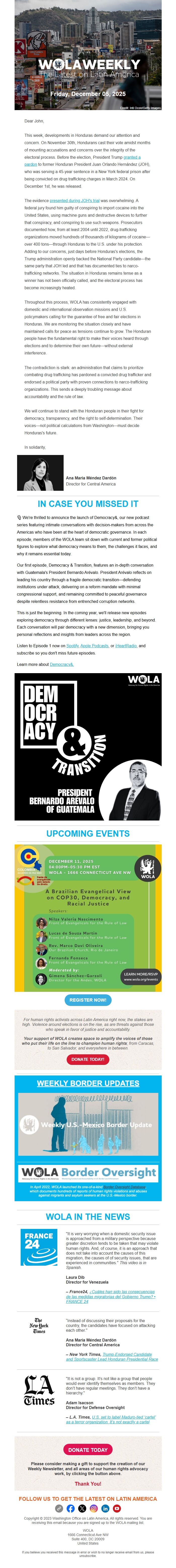Screen dimensions: 176x1568
Task: Listen to Episode 1 on Spotify
Action: click(x=72, y=645)
